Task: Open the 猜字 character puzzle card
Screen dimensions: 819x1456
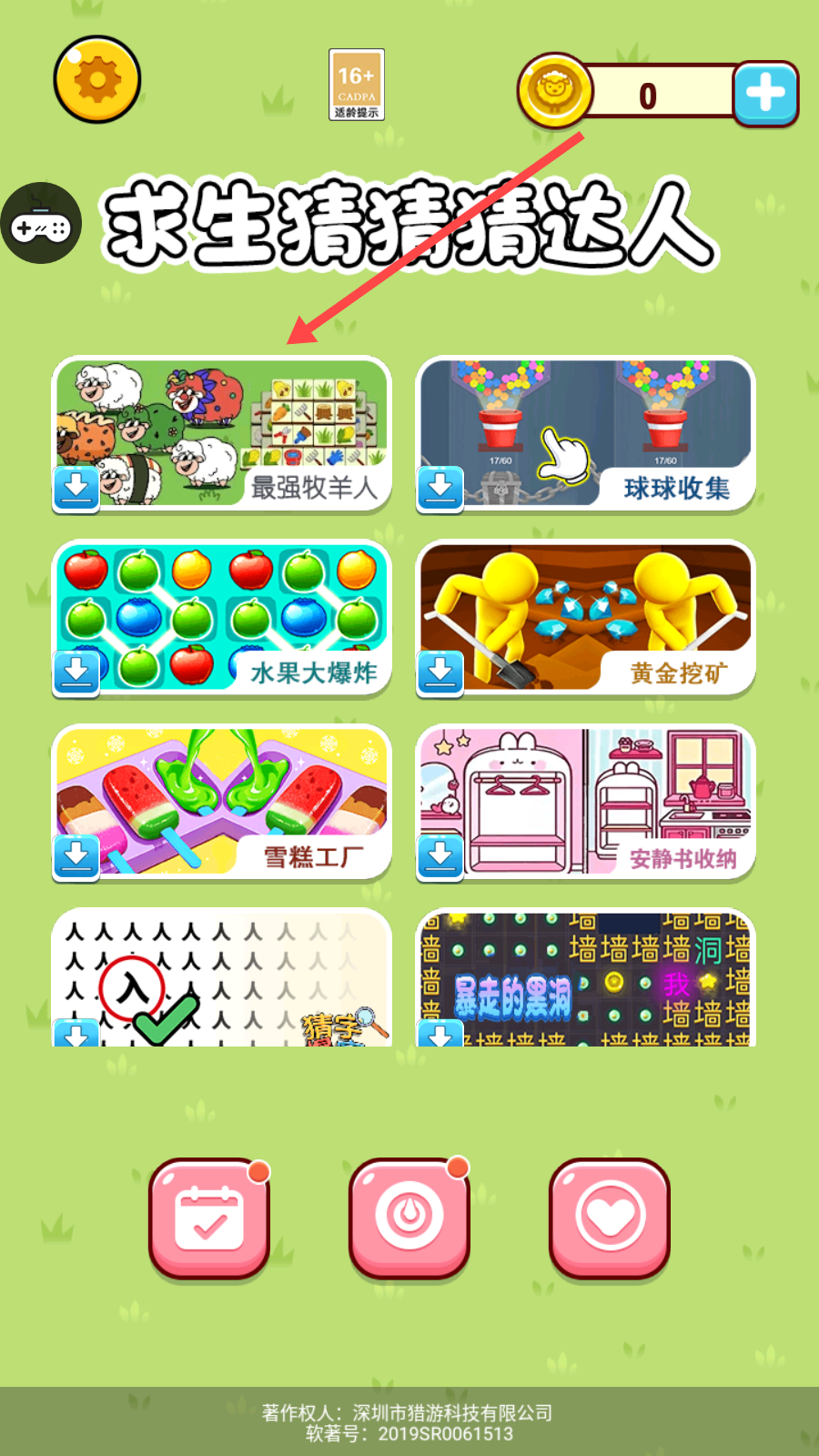Action: (222, 978)
